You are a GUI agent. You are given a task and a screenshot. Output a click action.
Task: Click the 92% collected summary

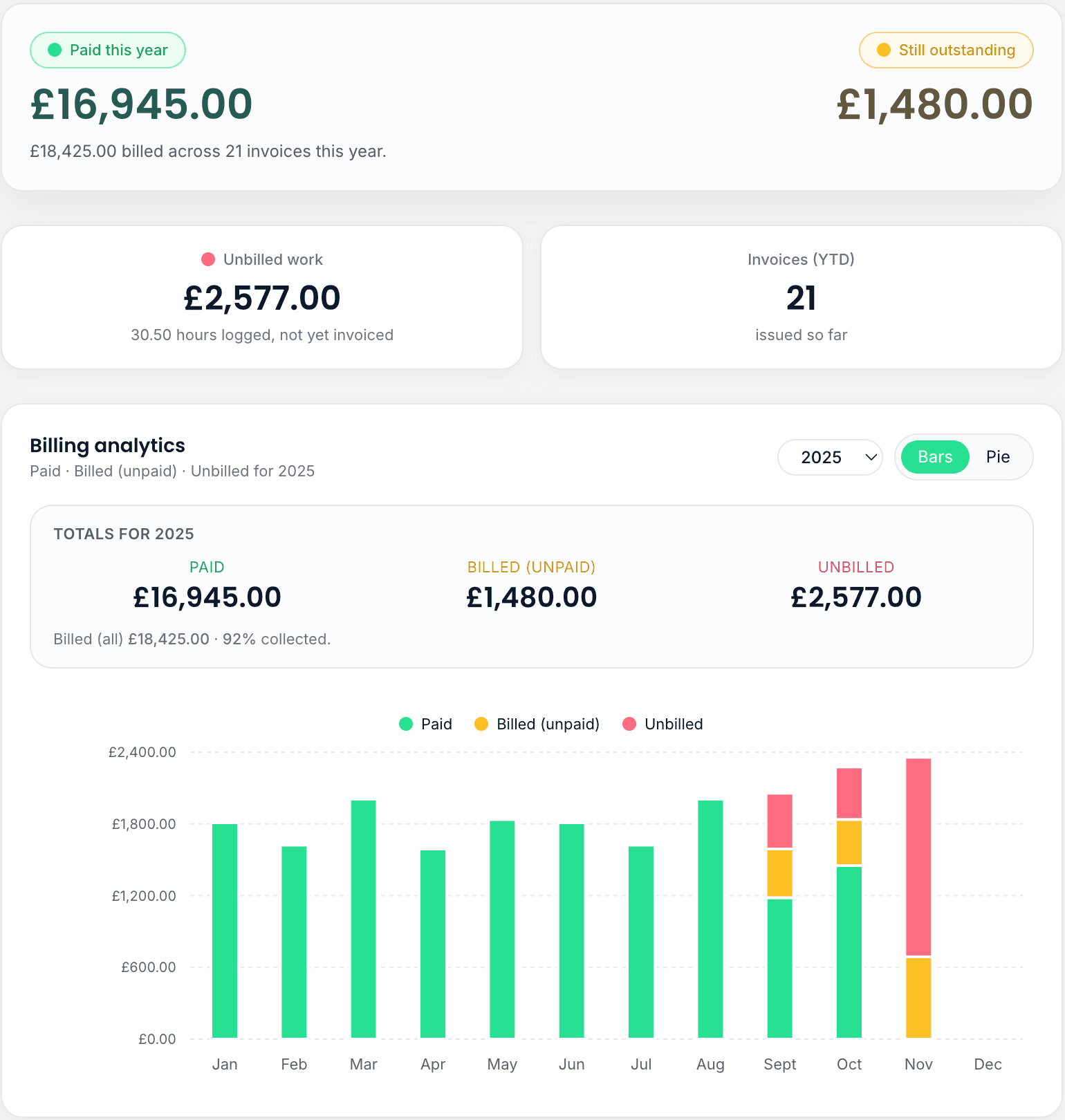coord(192,639)
